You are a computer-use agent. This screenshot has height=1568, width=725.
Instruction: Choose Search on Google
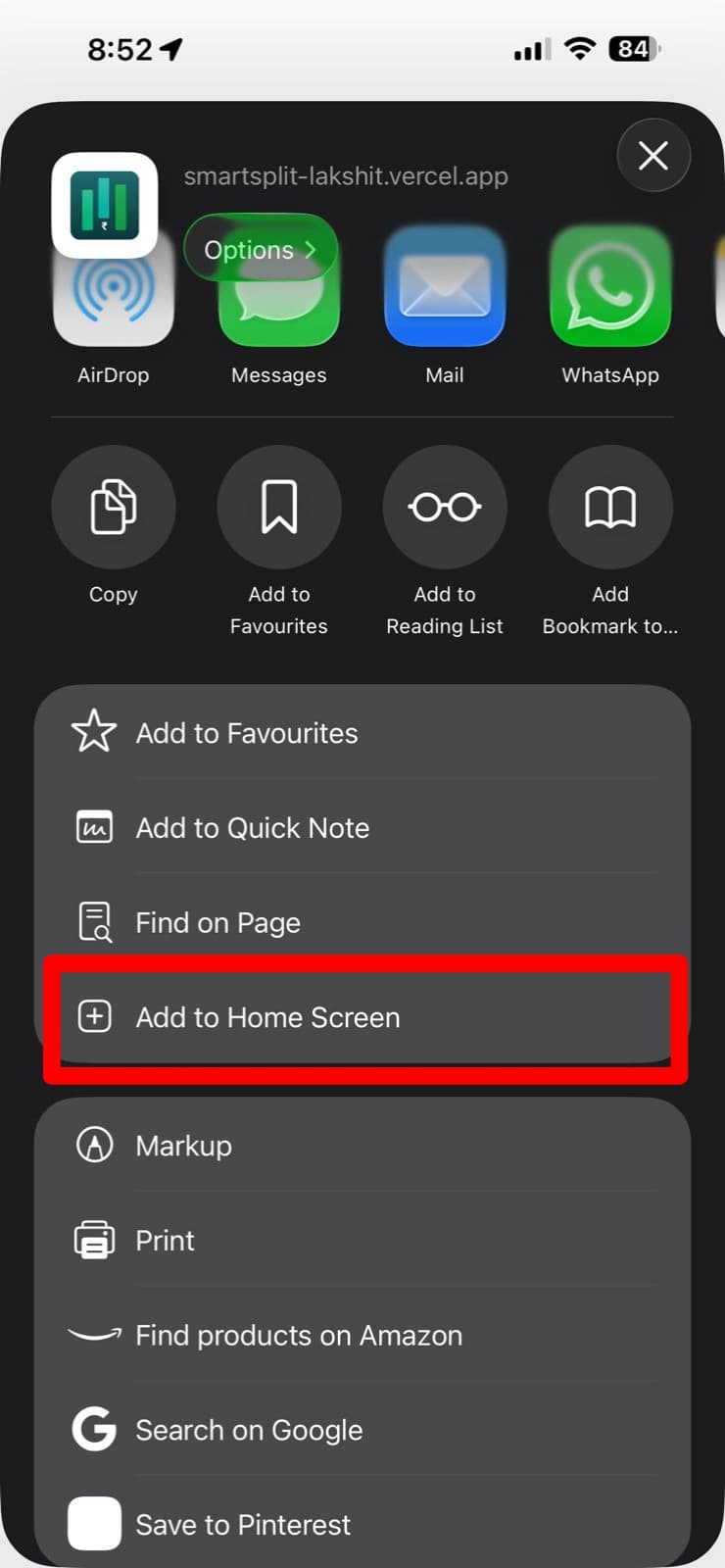pos(249,1431)
